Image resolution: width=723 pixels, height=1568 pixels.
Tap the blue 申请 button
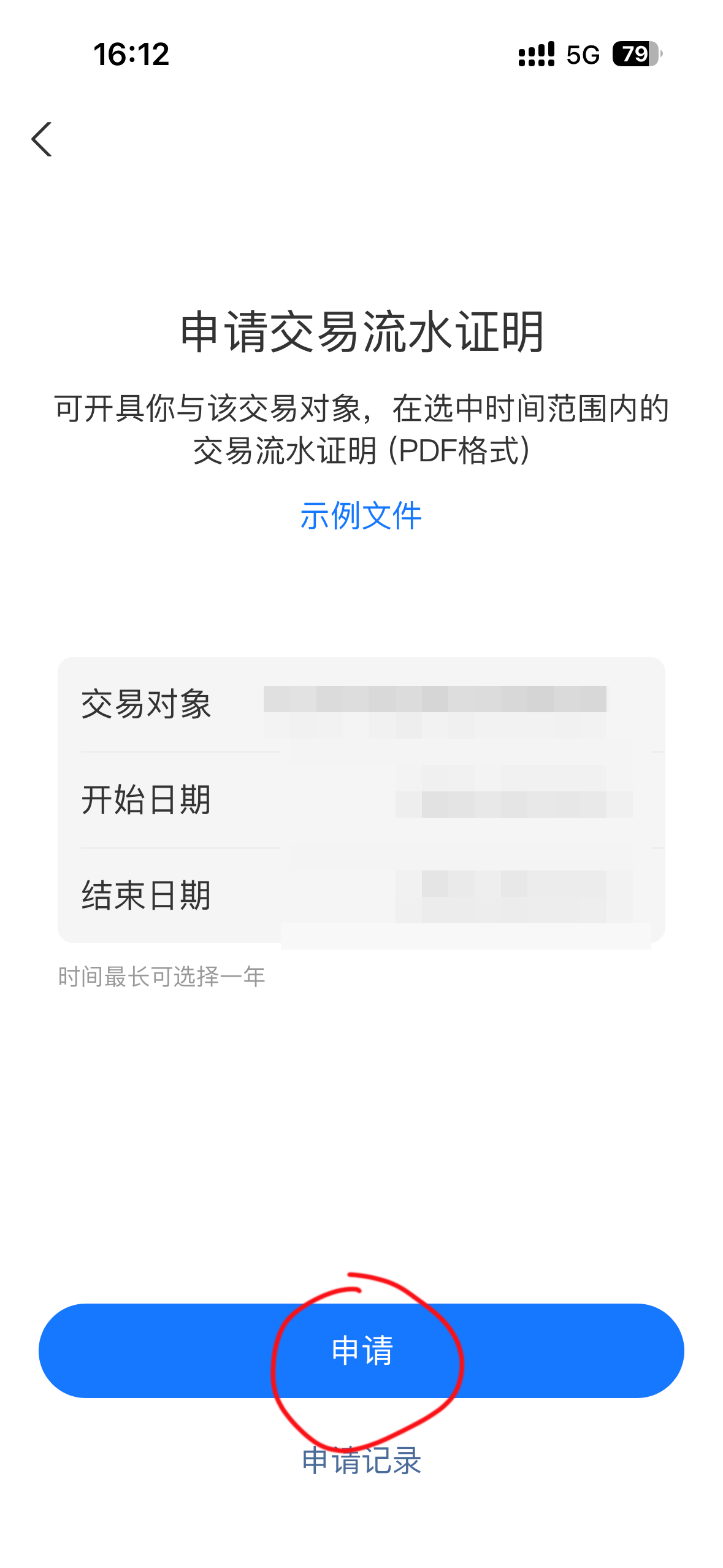click(x=361, y=1351)
